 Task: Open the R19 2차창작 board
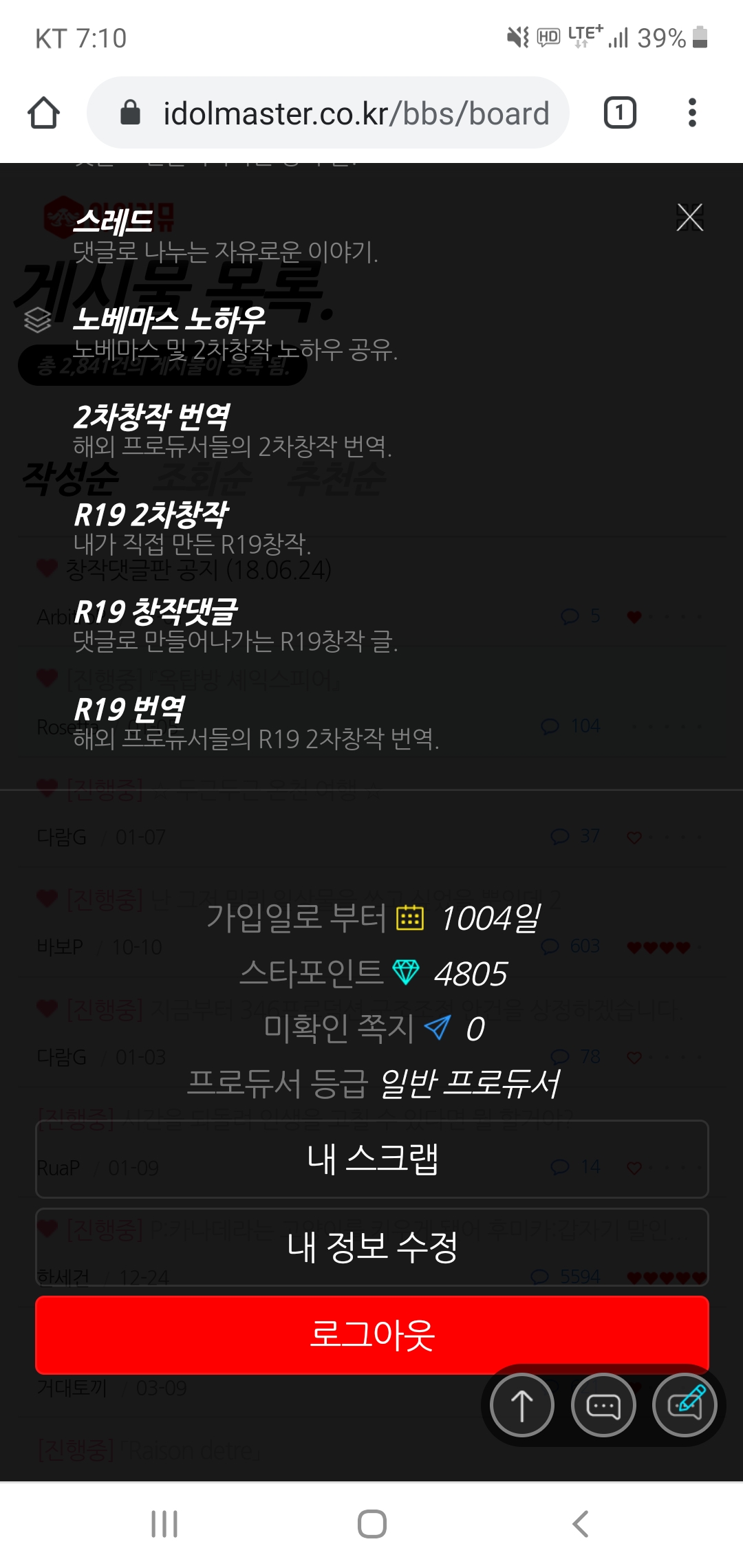(x=151, y=514)
